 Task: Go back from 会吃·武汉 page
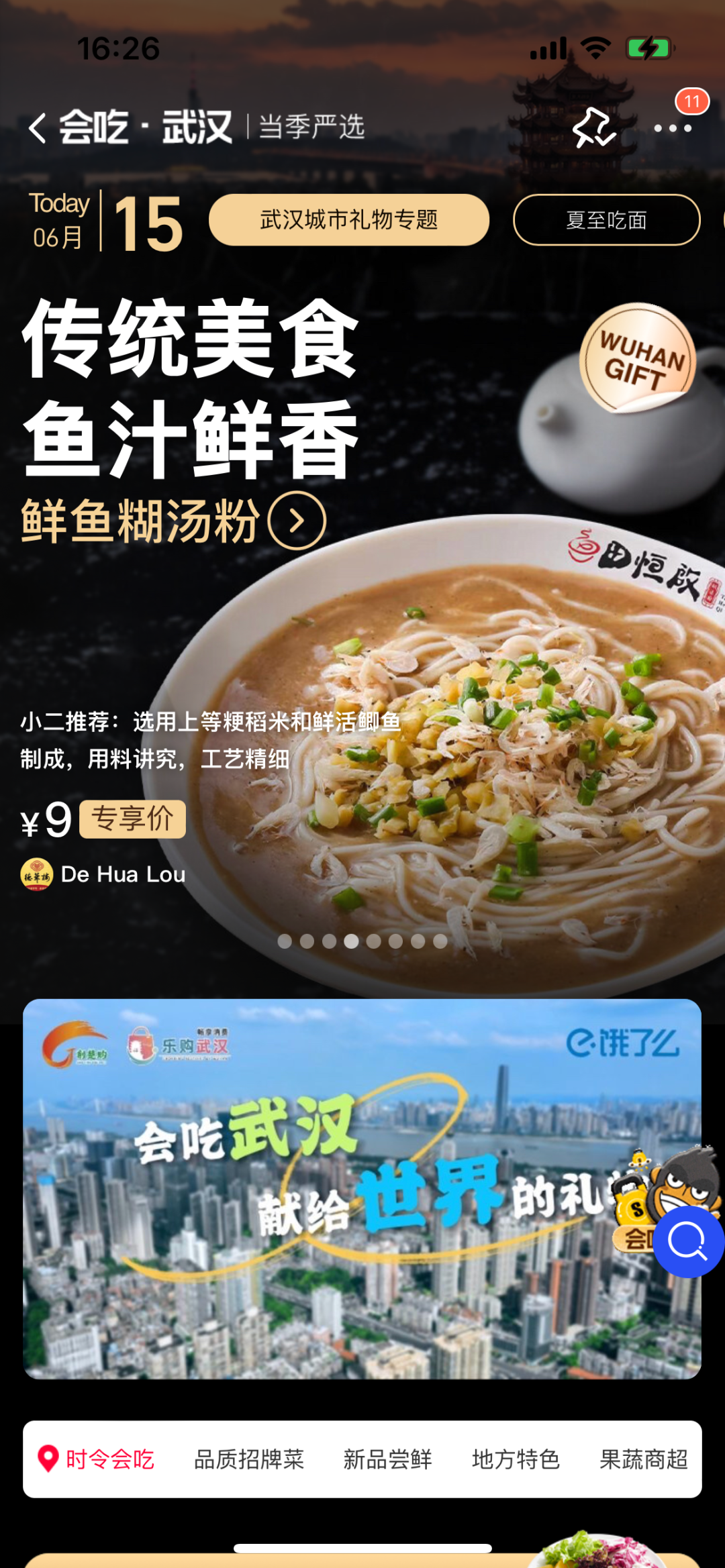click(x=38, y=127)
